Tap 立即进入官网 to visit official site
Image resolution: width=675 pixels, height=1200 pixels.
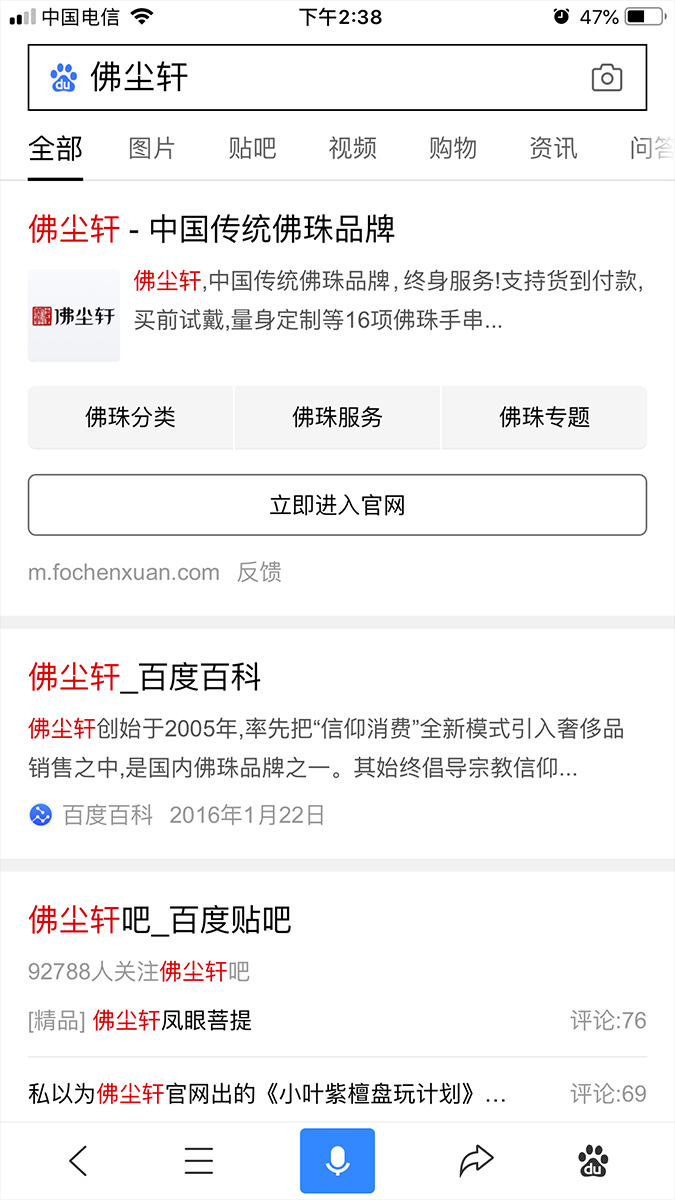(x=337, y=505)
